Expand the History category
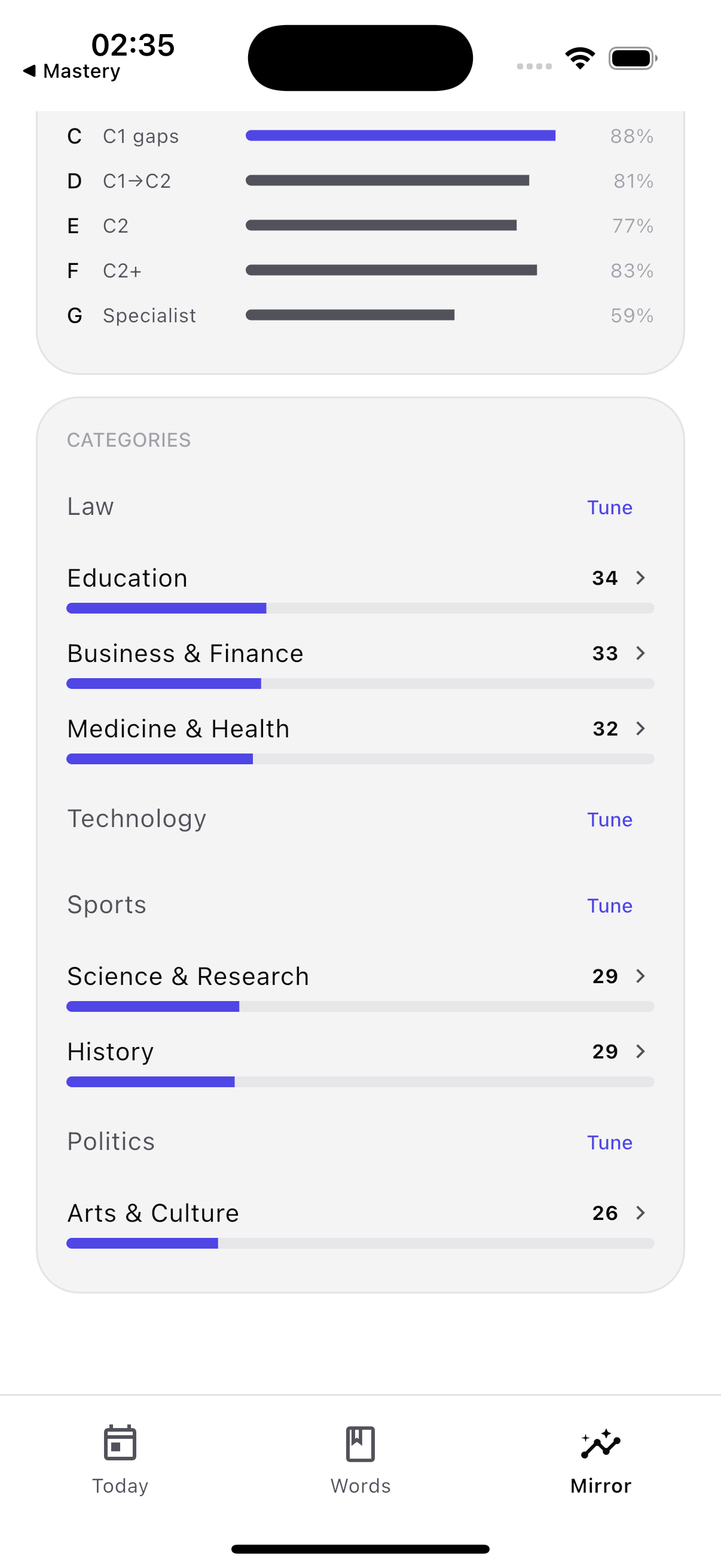This screenshot has width=721, height=1568. pos(640,1051)
